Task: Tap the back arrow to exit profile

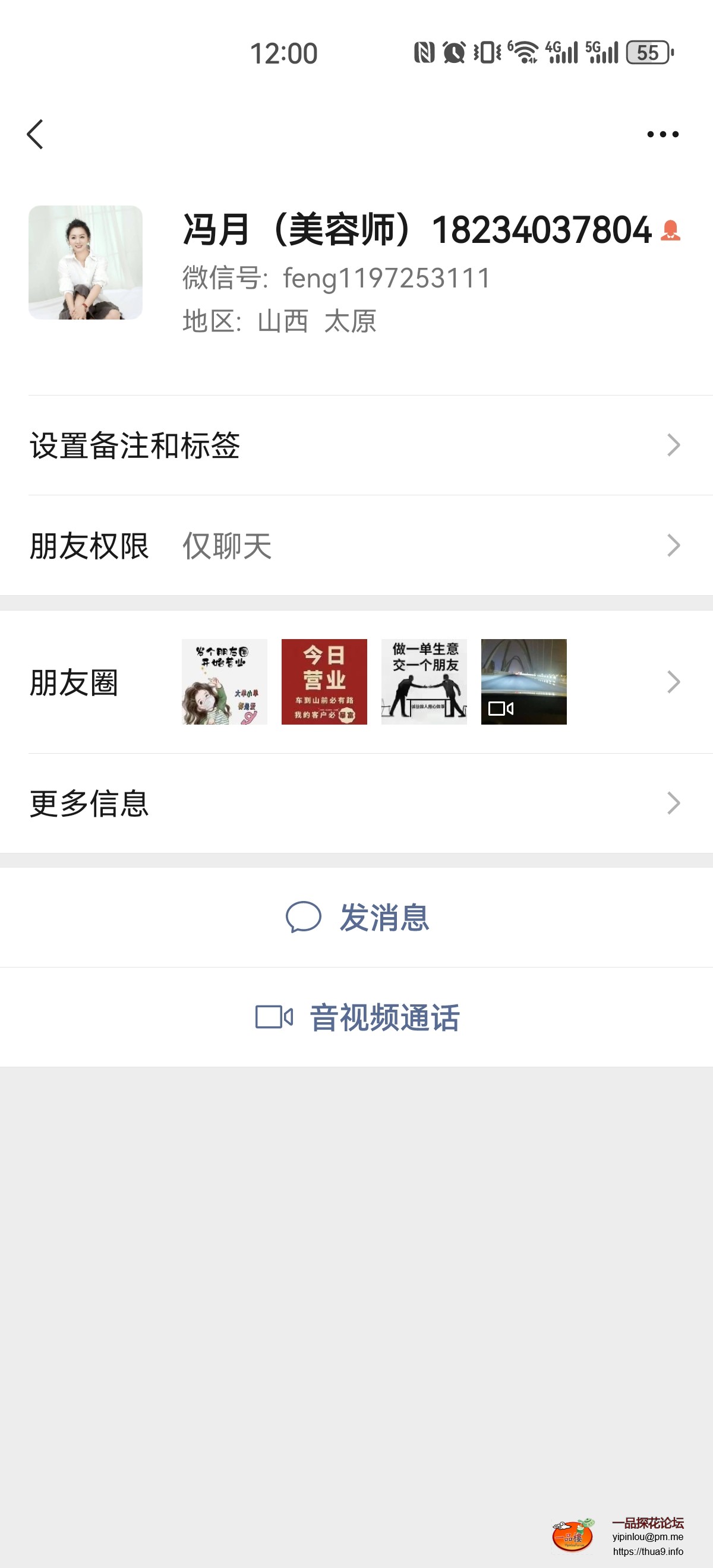Action: click(34, 134)
